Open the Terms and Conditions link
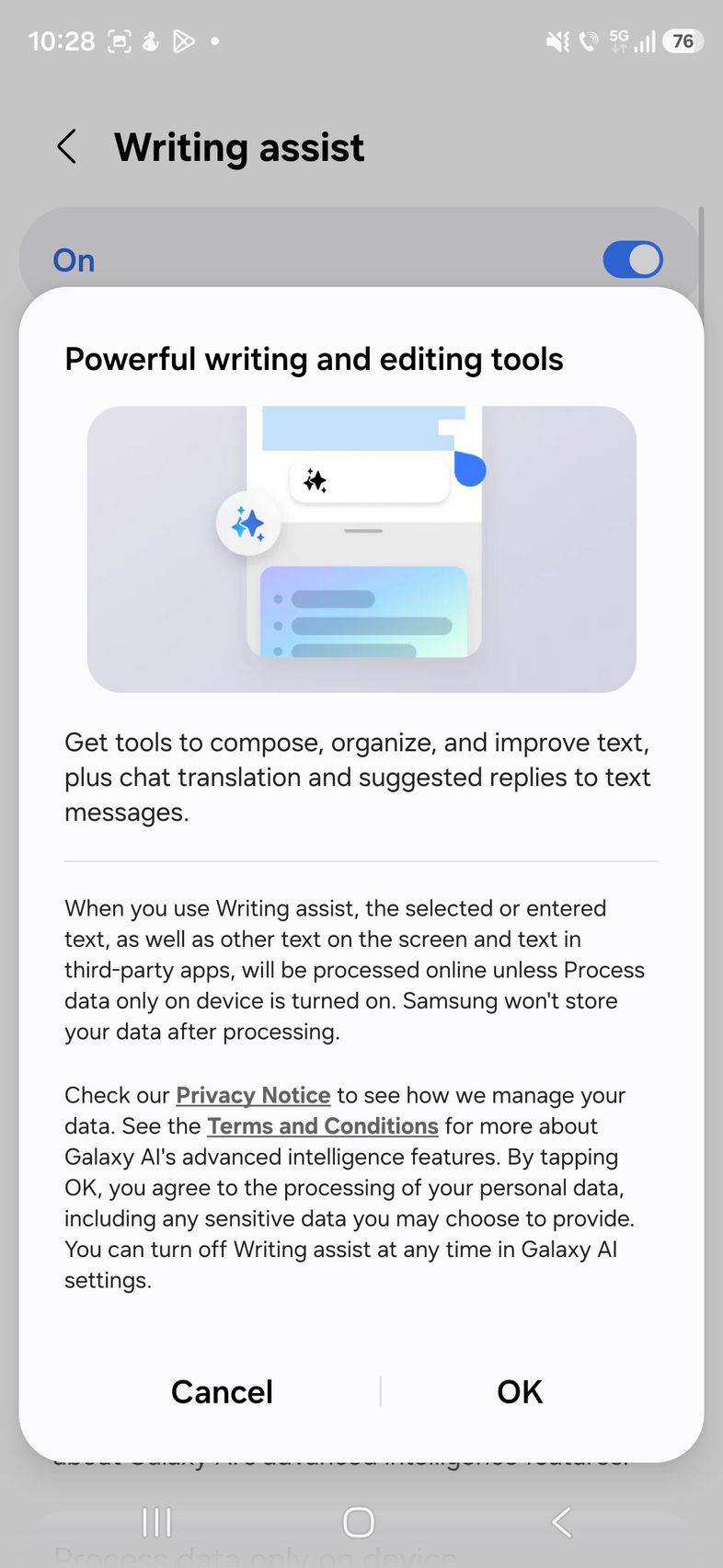The height and width of the screenshot is (1568, 723). click(x=323, y=1126)
